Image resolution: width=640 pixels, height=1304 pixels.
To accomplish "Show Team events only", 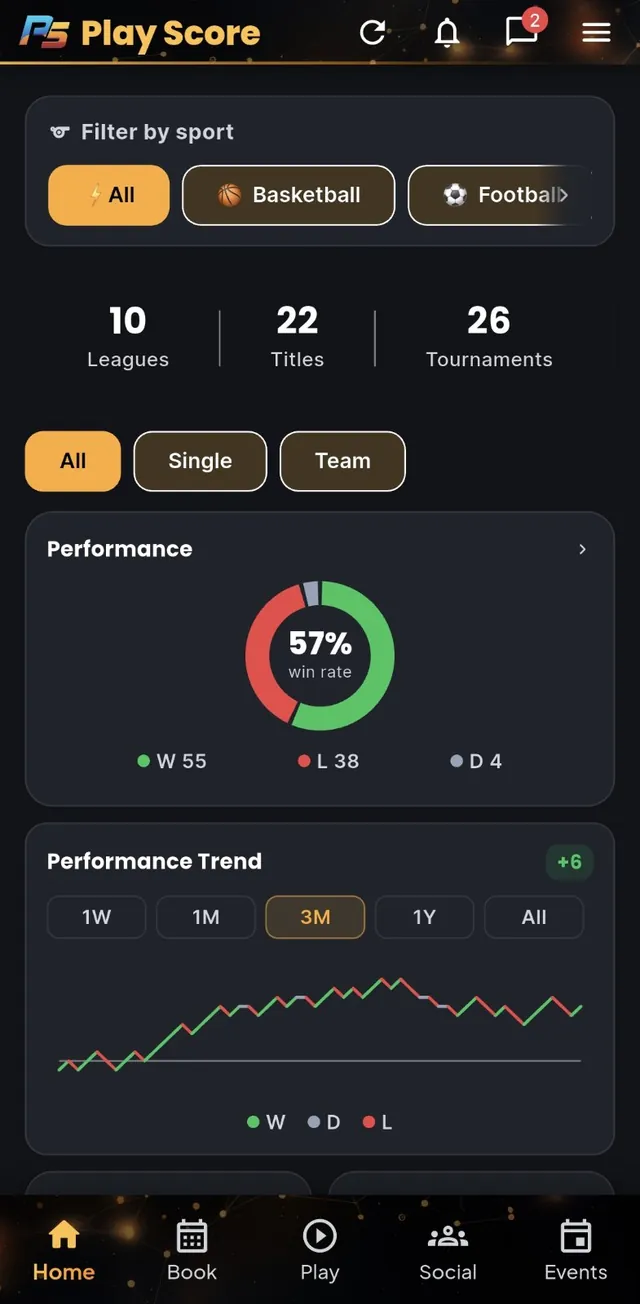I will (x=343, y=461).
